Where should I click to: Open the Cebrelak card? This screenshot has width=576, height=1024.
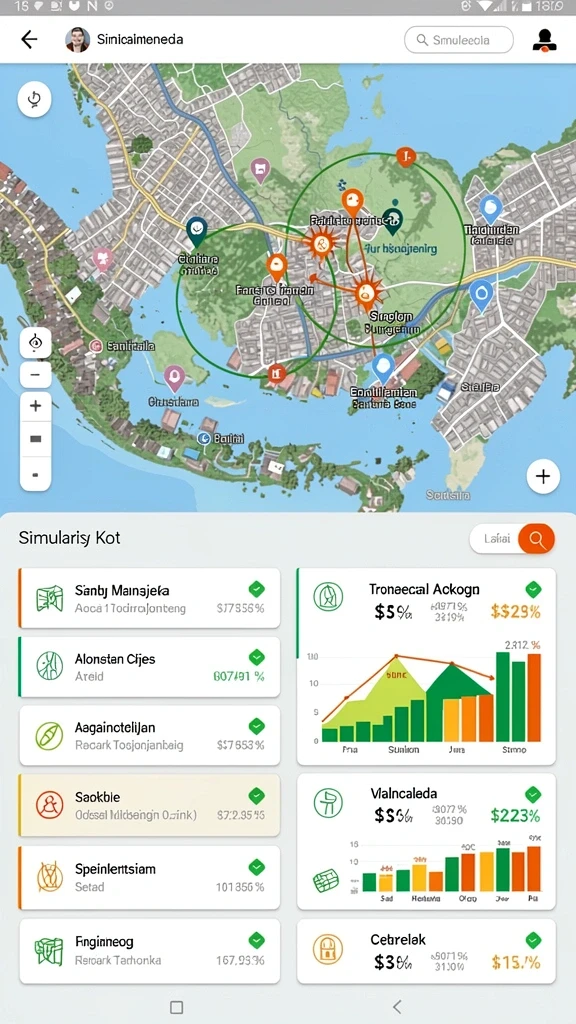coord(426,952)
